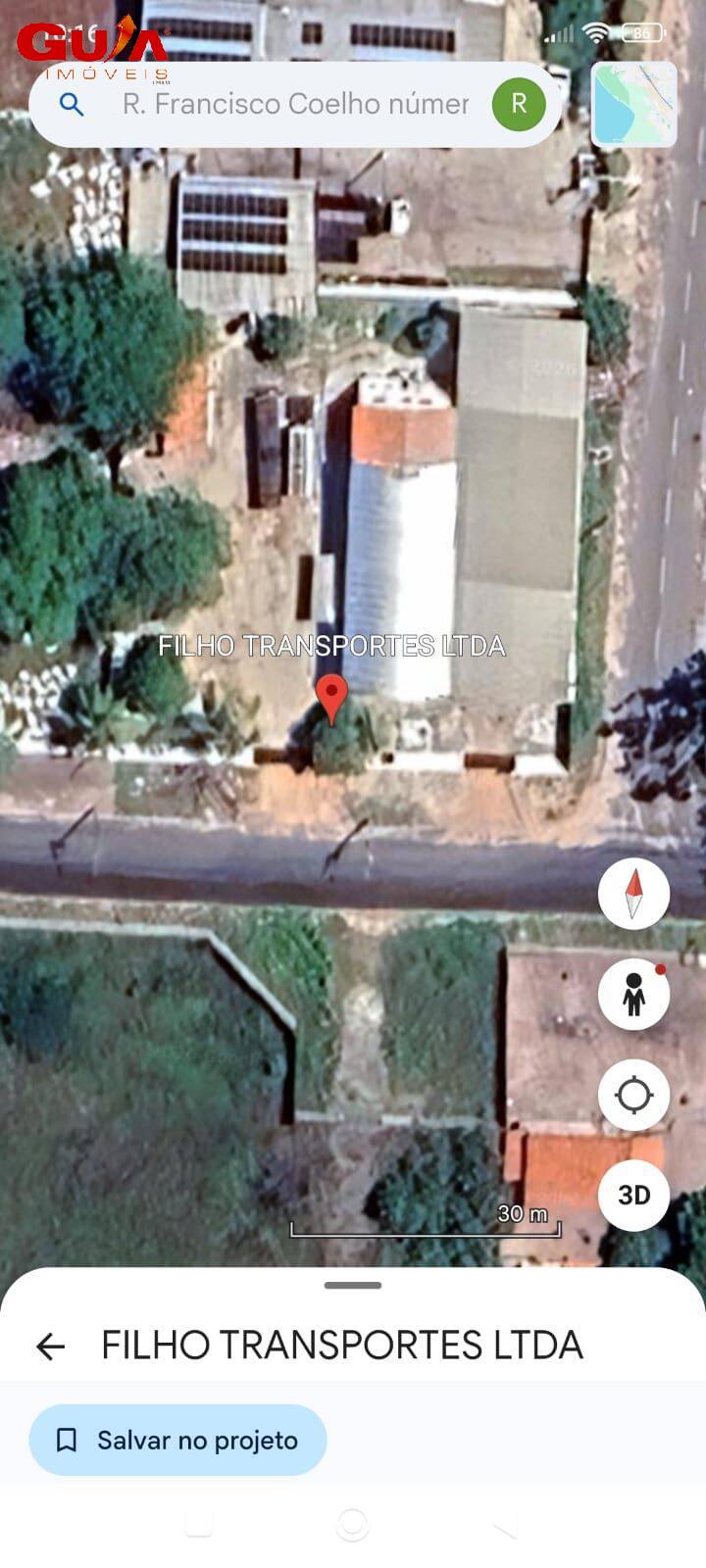
Task: Tap the search magnifier icon
Action: (72, 105)
